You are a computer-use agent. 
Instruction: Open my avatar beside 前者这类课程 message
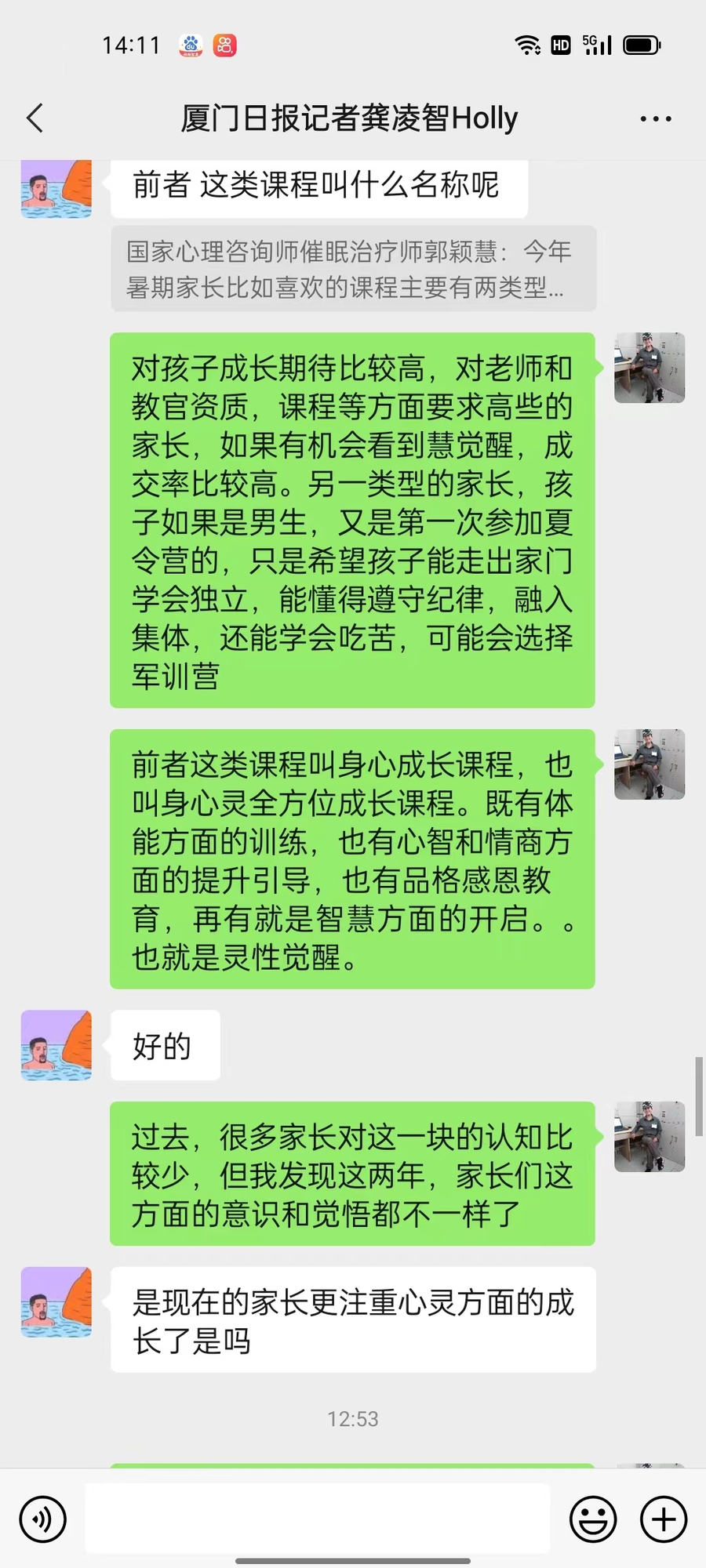[650, 764]
